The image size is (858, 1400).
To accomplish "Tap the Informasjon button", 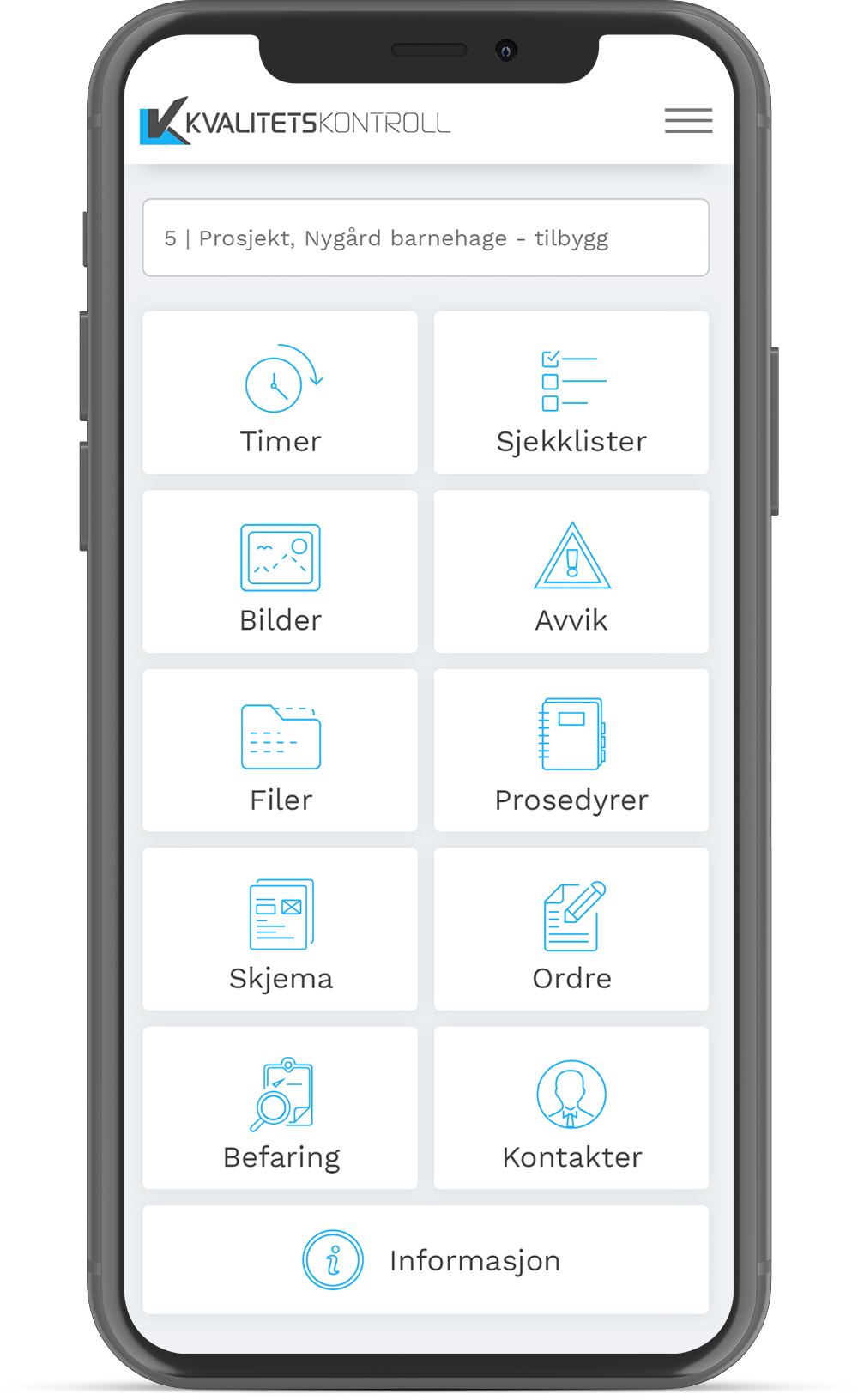I will [426, 1260].
